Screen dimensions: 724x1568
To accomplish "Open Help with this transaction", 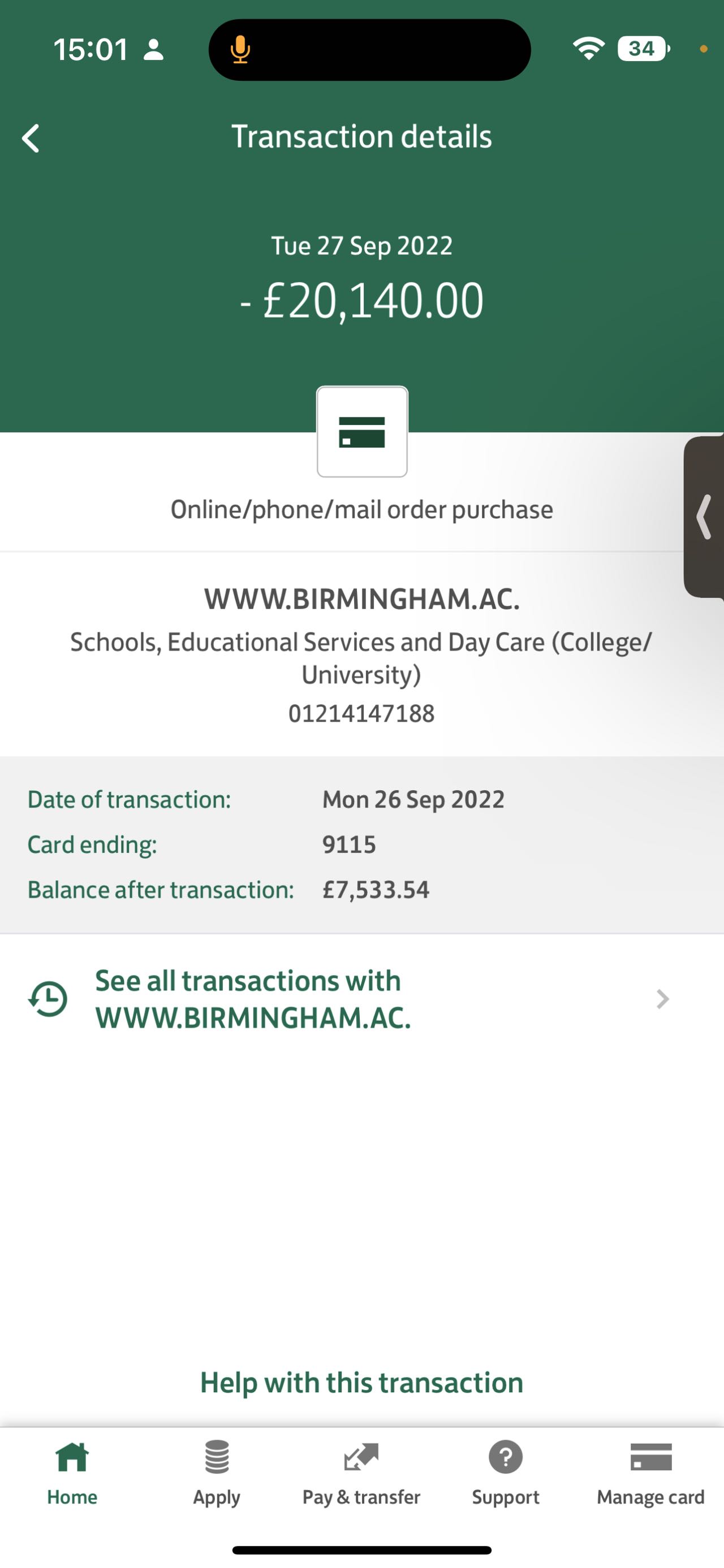I will pyautogui.click(x=361, y=1383).
